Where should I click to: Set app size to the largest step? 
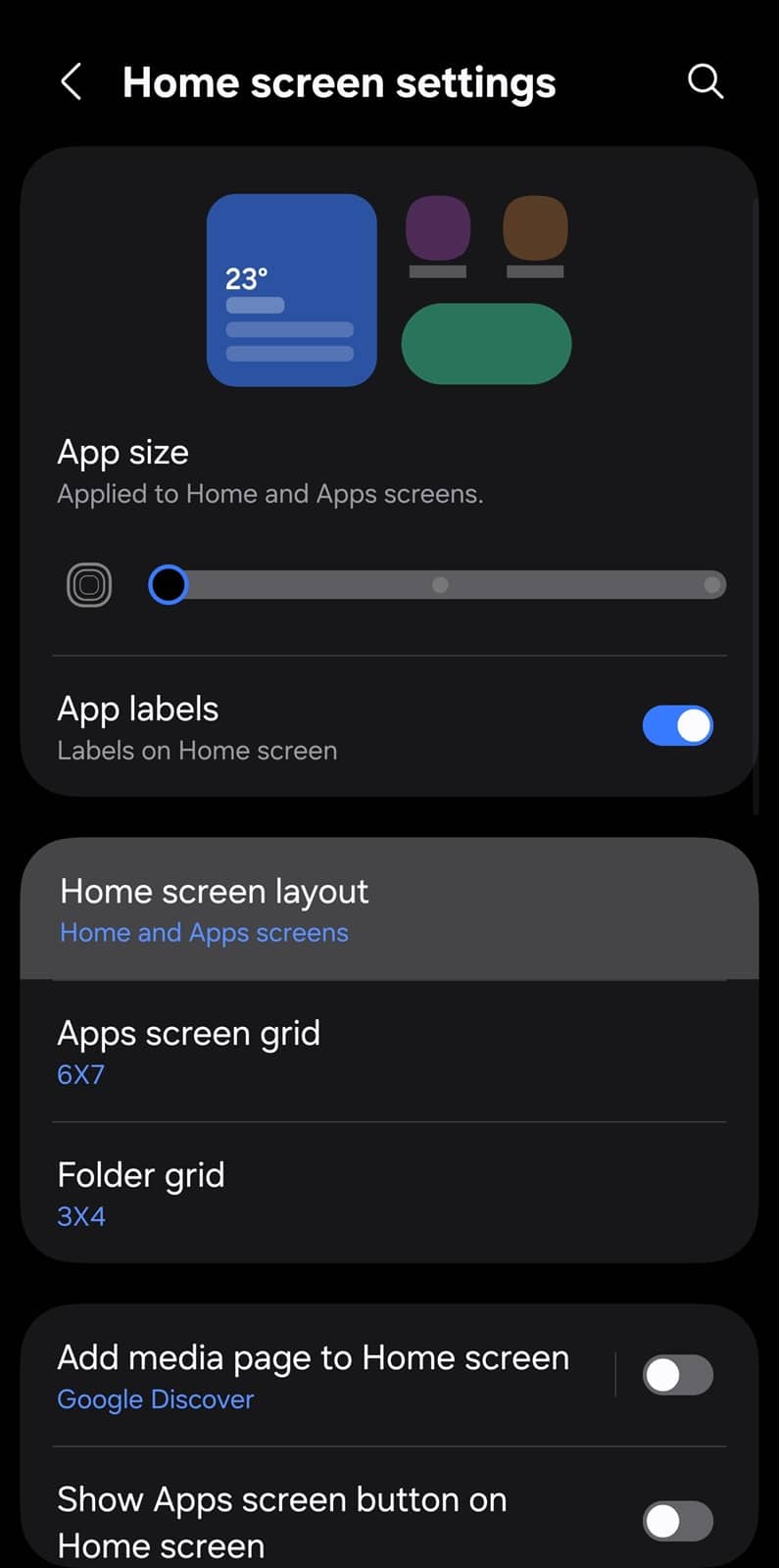(712, 585)
